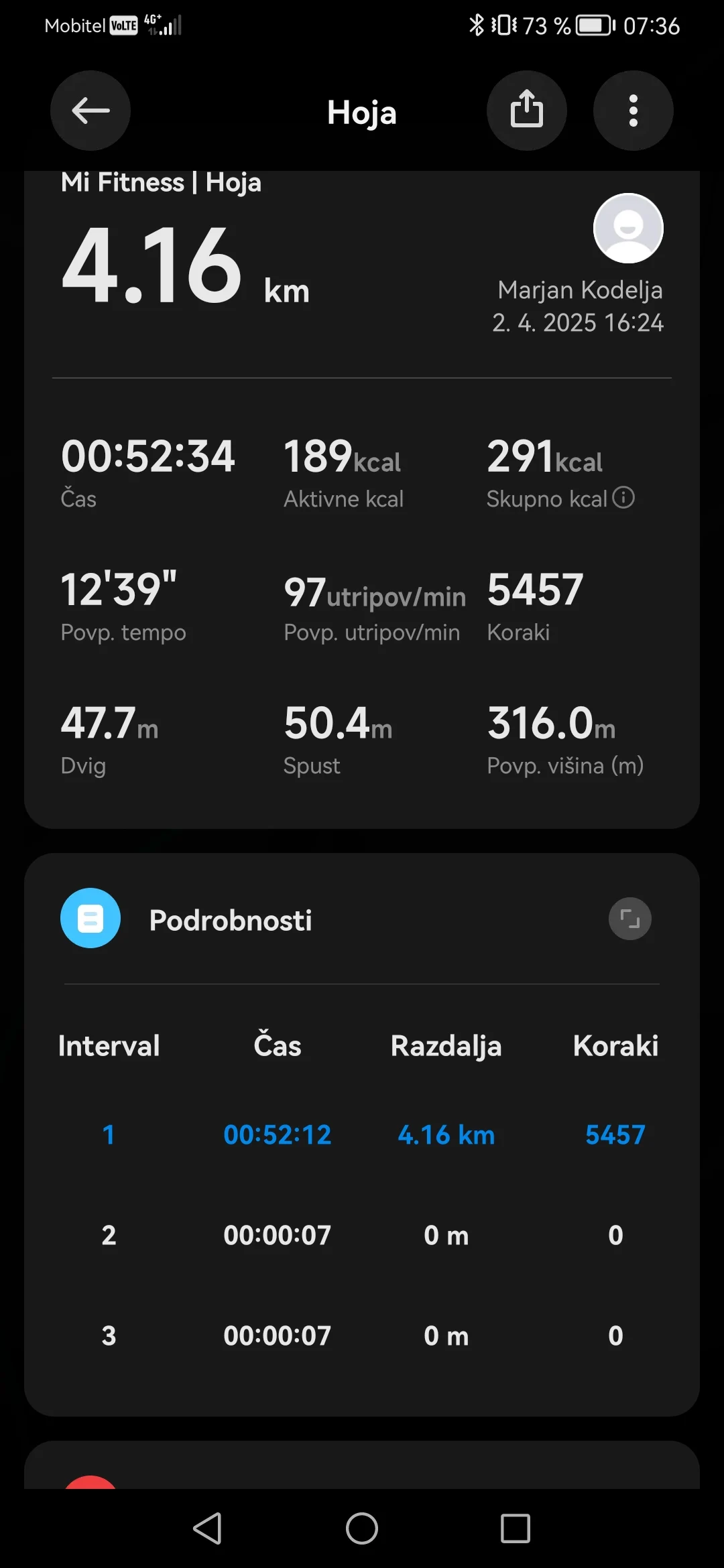Select interval 1 row in Podrobnosti
The height and width of the screenshot is (1568, 724).
click(x=362, y=1134)
